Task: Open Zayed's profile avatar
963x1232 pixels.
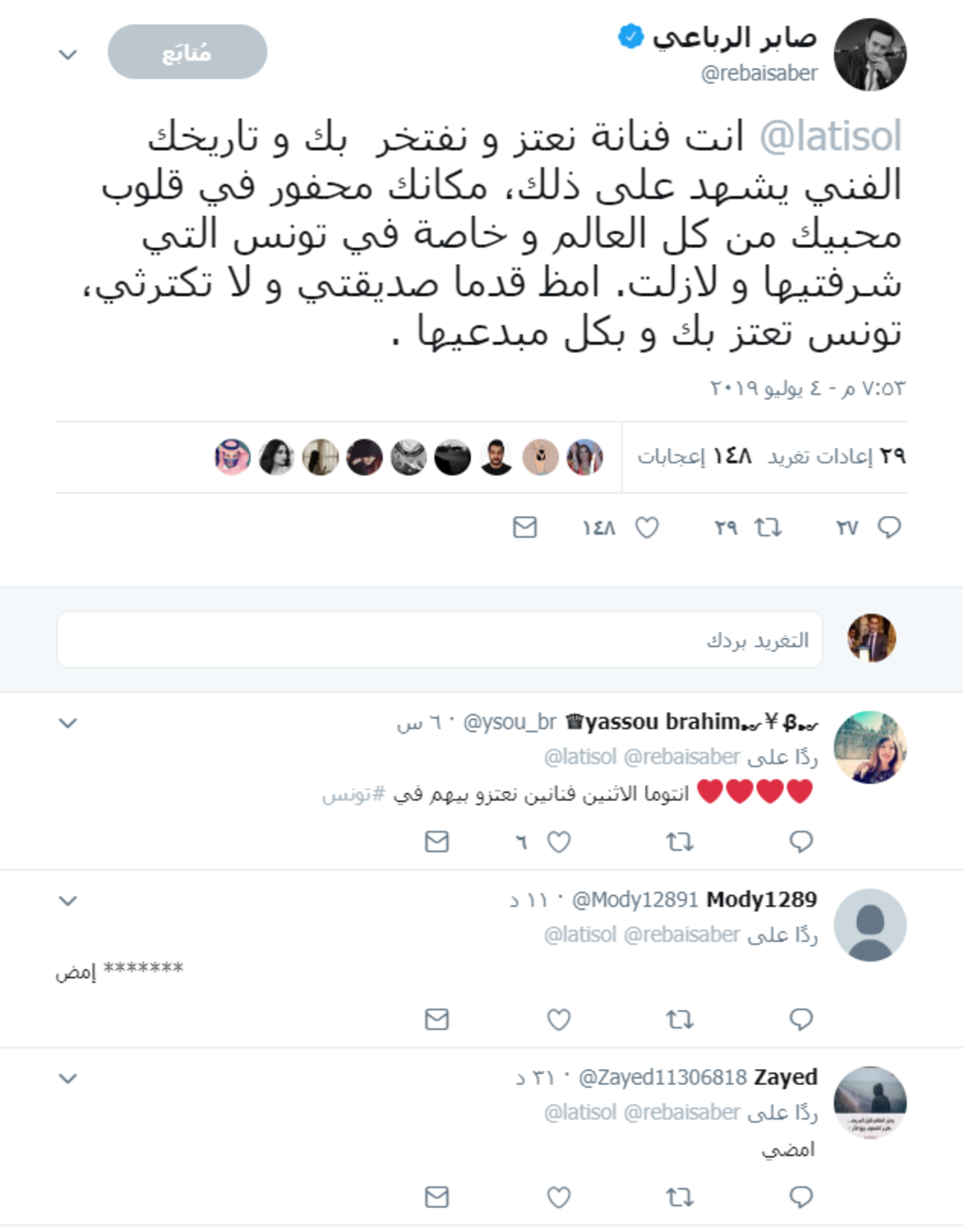Action: (x=870, y=1102)
